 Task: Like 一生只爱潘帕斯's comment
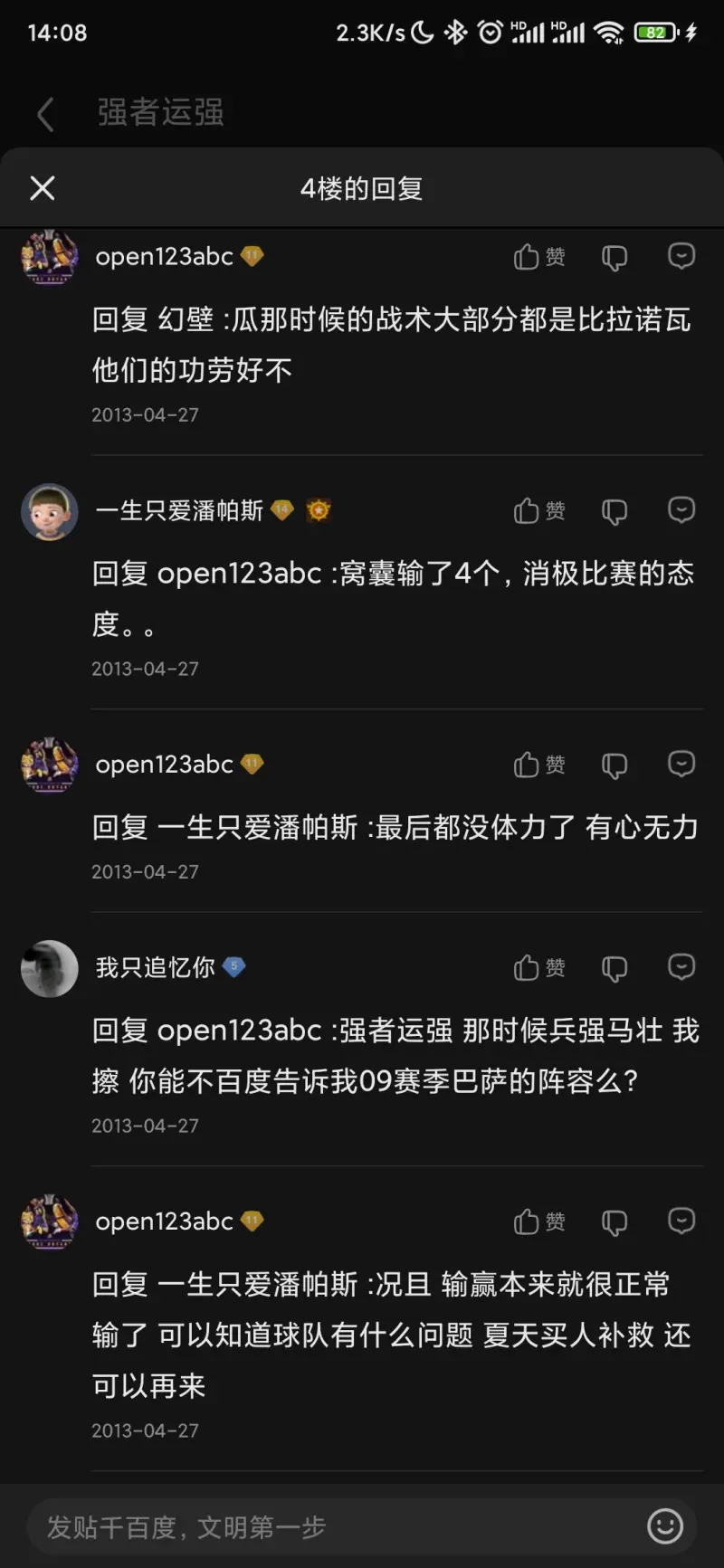point(538,511)
